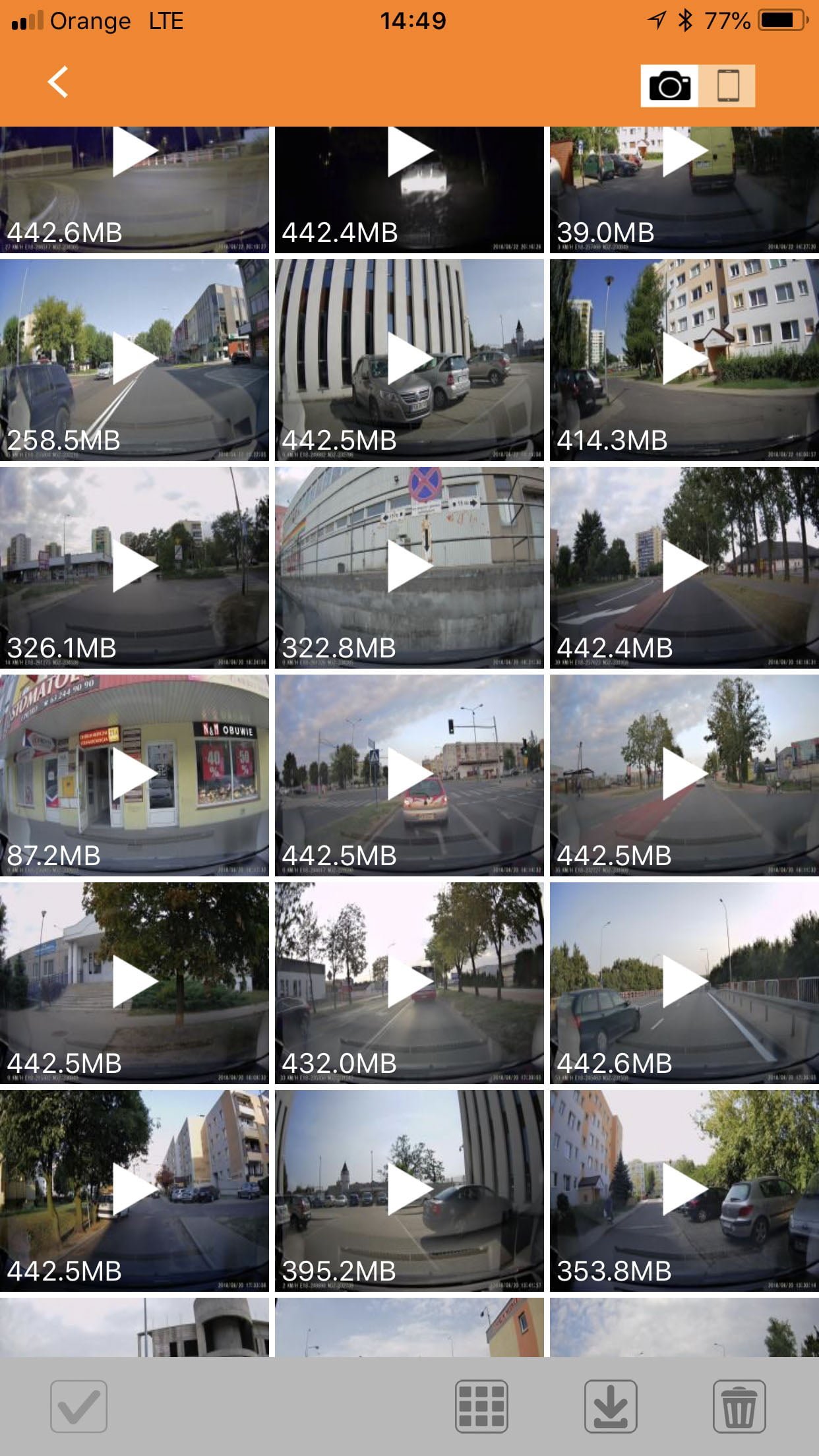Play the 39.0MB video

pos(684,190)
